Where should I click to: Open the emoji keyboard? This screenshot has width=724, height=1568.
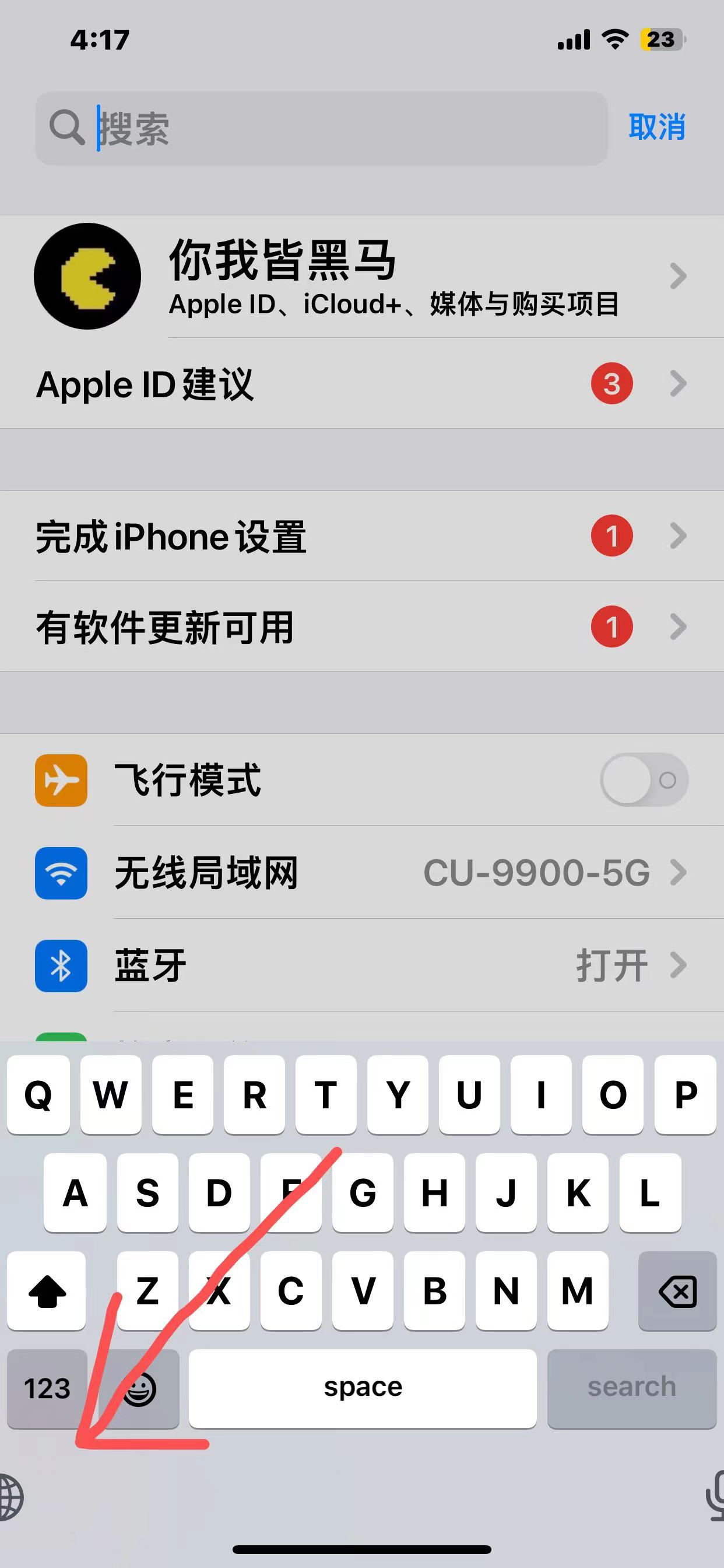coord(140,1389)
